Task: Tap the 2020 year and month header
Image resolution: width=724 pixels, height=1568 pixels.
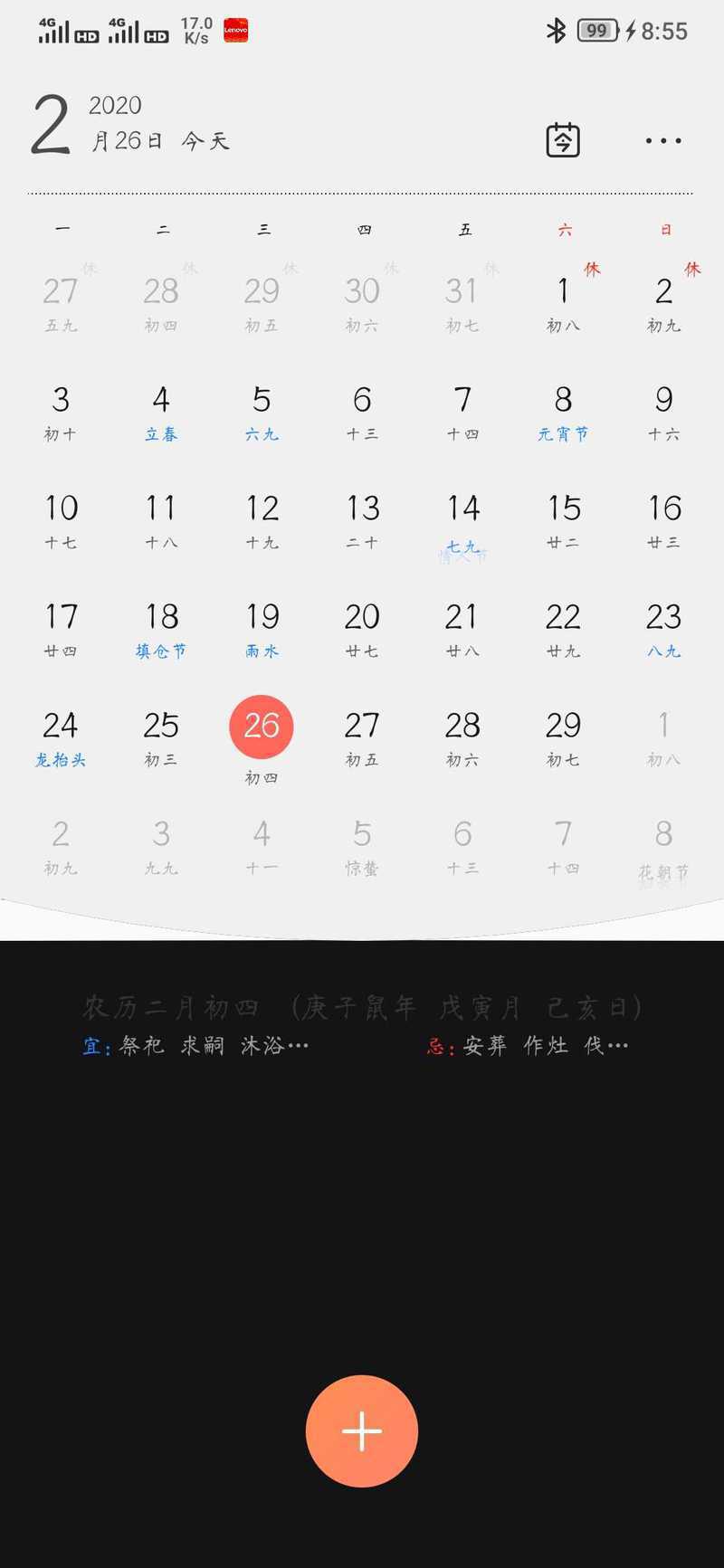Action: [x=131, y=123]
